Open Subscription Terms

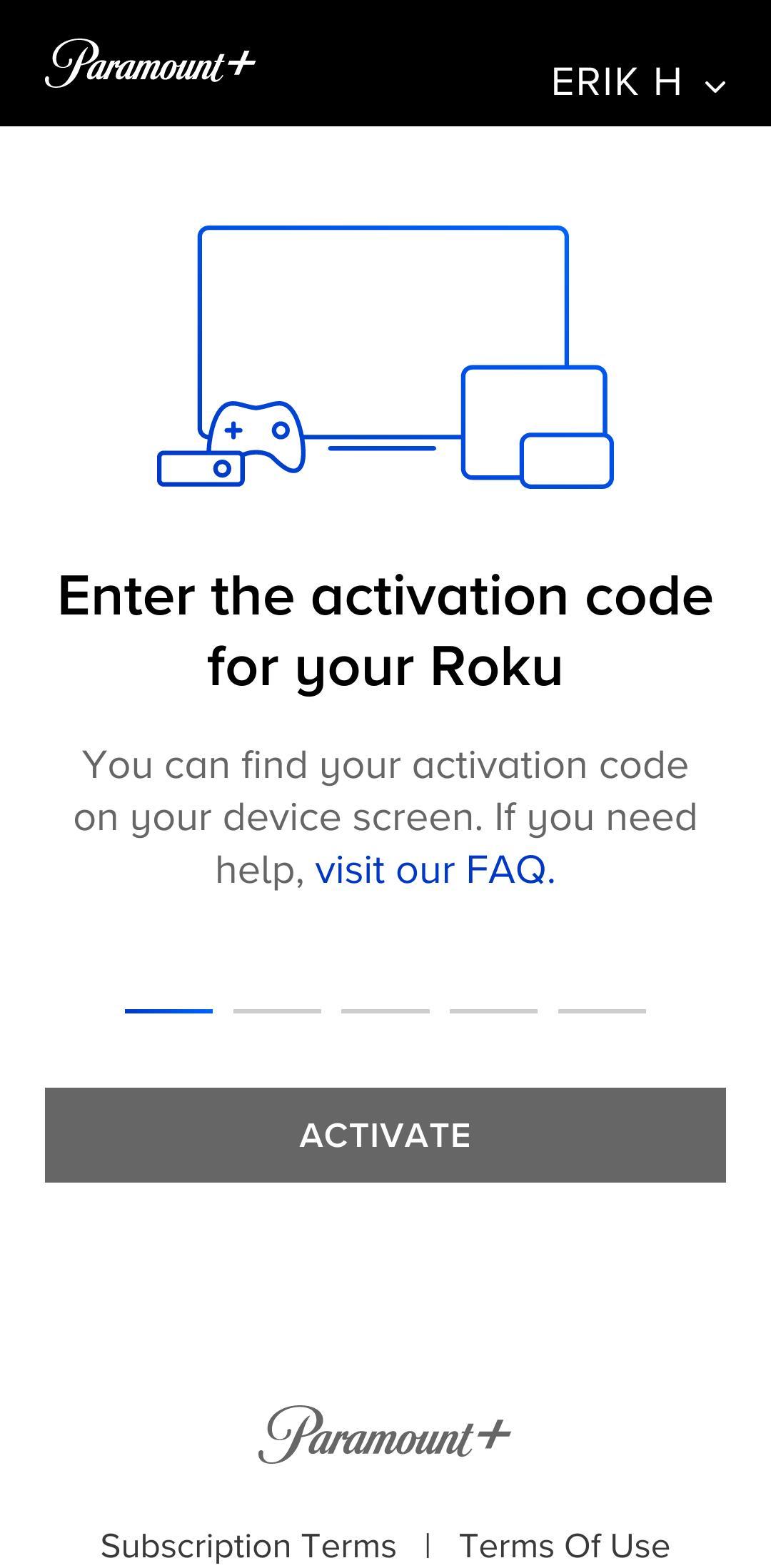click(248, 1546)
